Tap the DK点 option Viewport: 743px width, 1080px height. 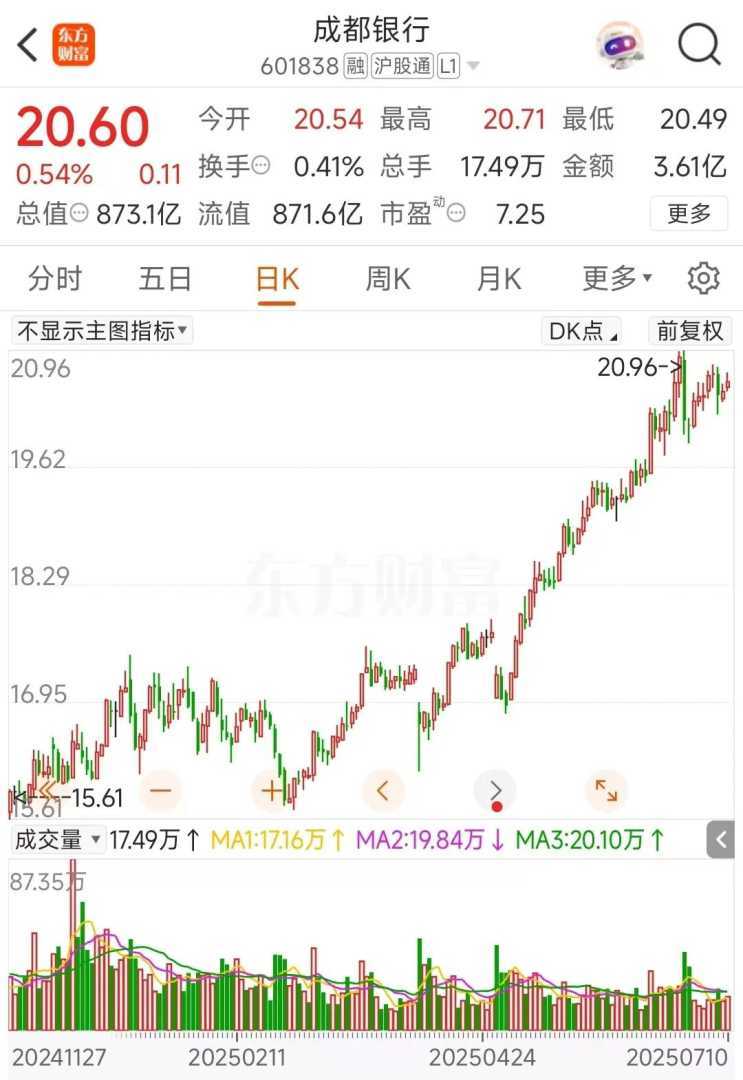pos(583,331)
